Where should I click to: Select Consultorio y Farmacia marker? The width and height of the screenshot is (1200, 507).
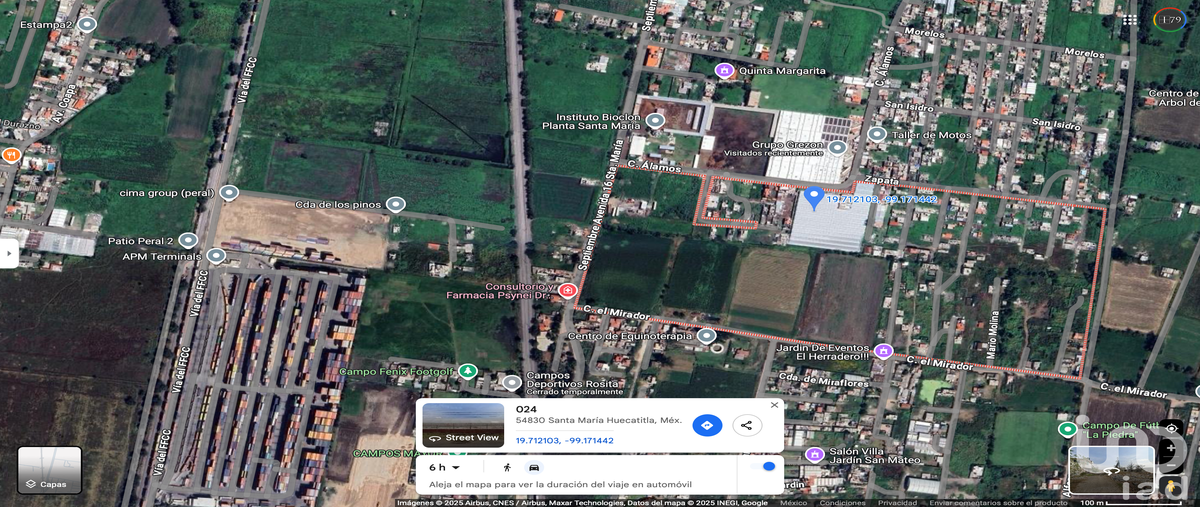click(x=568, y=290)
